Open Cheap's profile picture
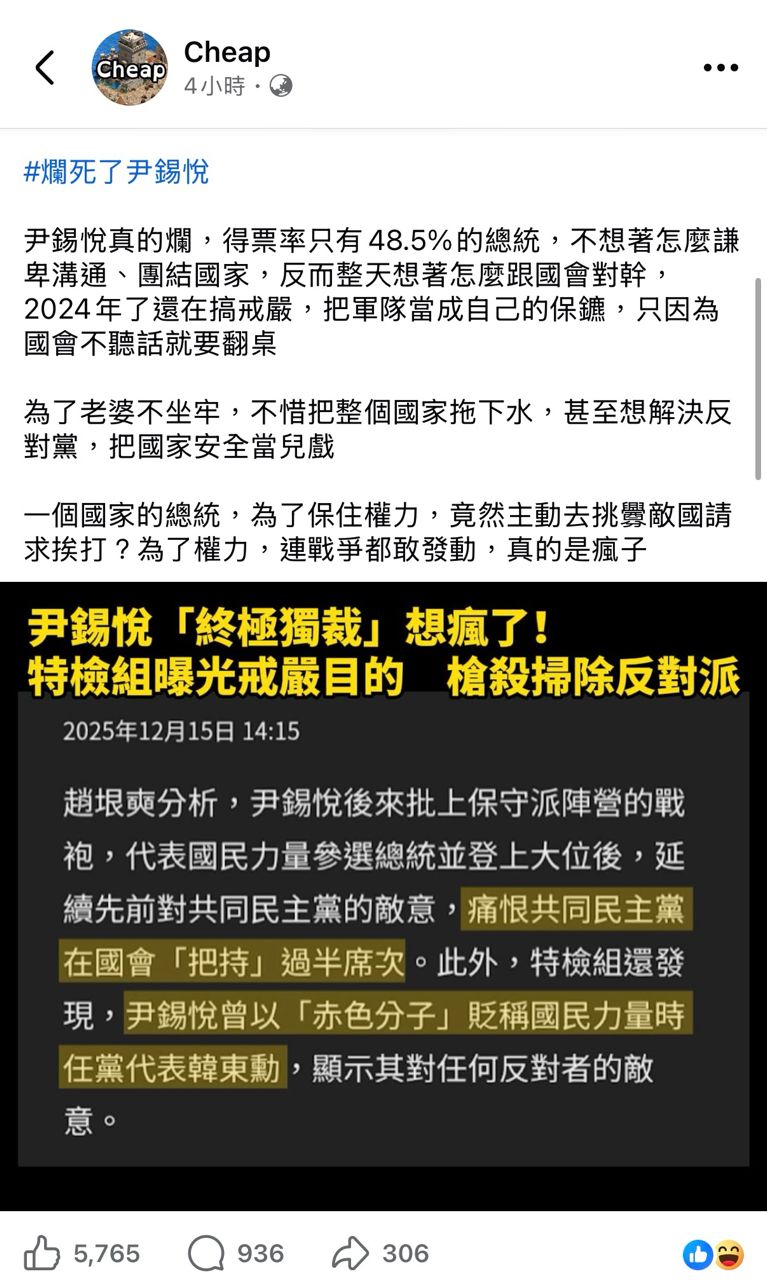Viewport: 767px width, 1280px height. click(130, 68)
